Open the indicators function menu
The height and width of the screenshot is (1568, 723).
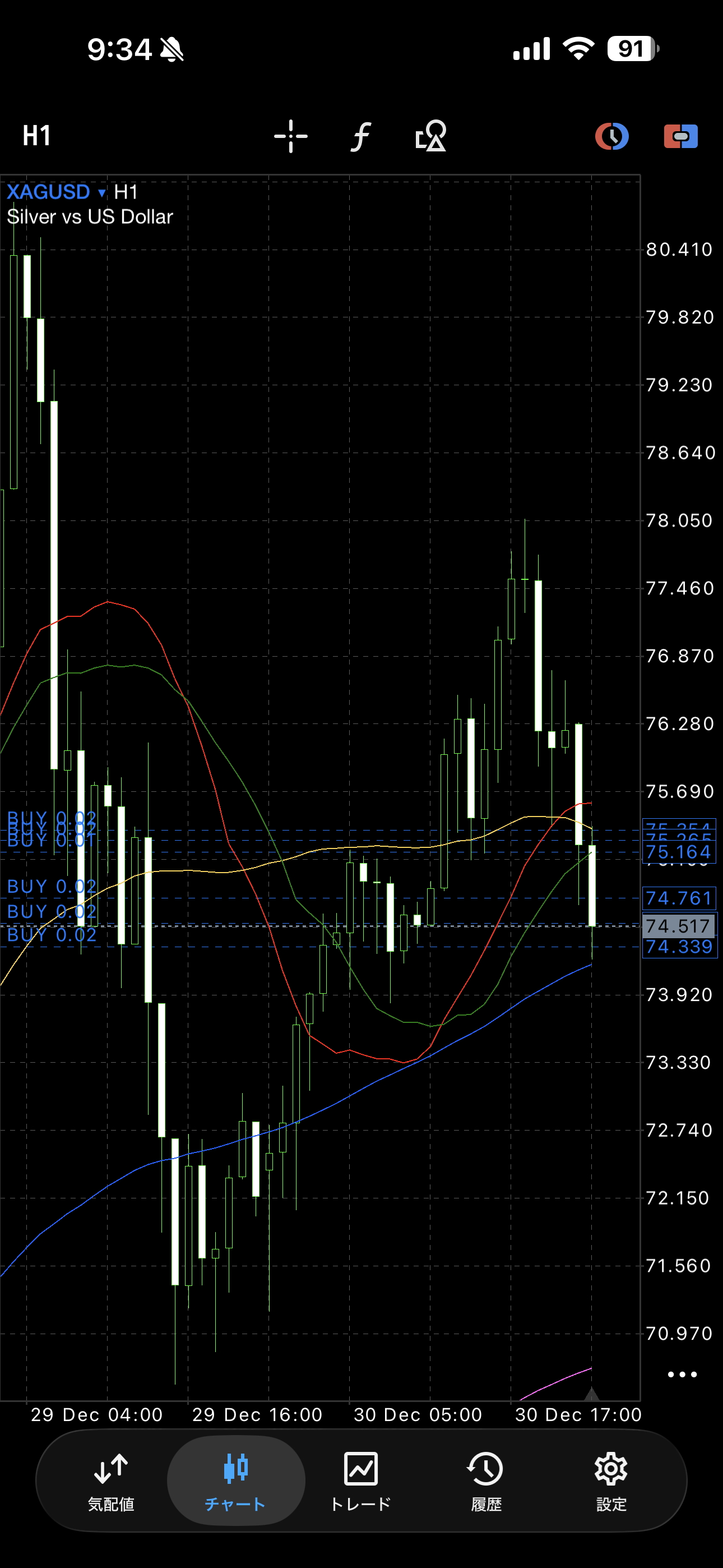pyautogui.click(x=360, y=136)
